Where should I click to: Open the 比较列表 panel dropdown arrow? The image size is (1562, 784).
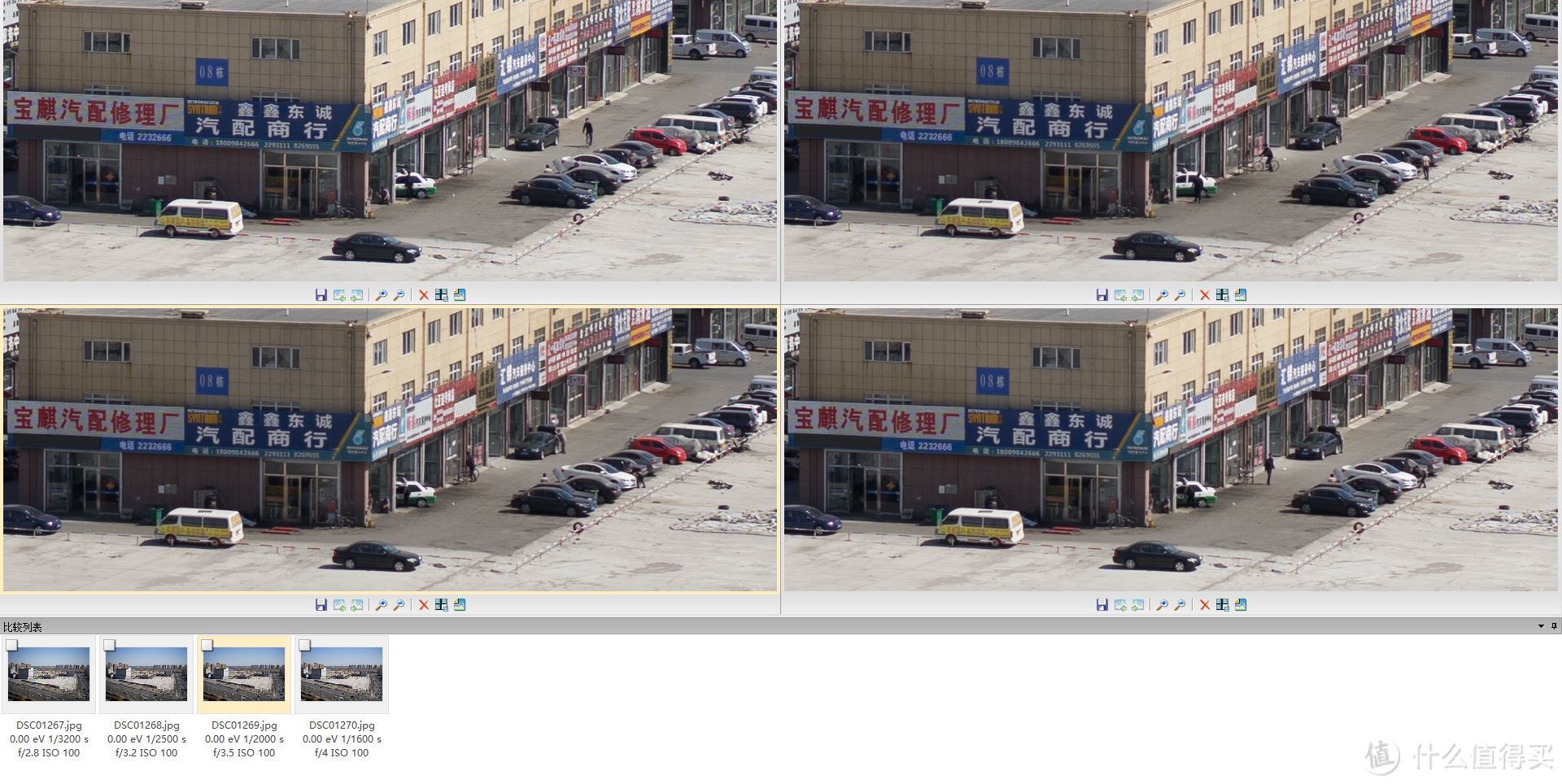1541,626
